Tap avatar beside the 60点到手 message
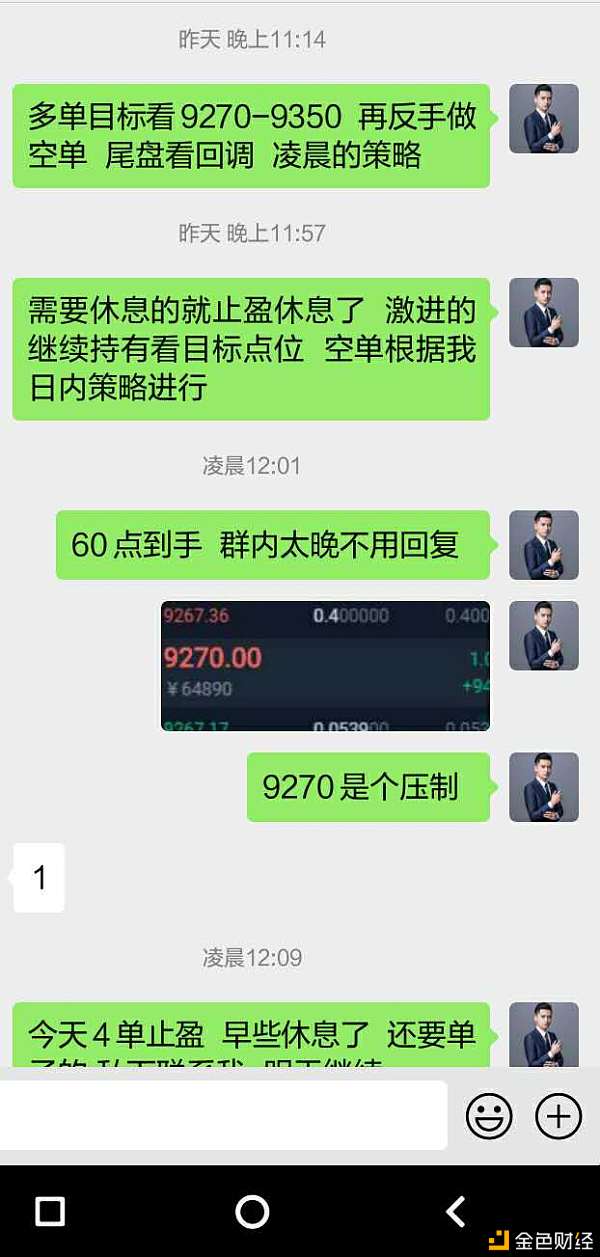This screenshot has height=1257, width=600. (x=544, y=545)
